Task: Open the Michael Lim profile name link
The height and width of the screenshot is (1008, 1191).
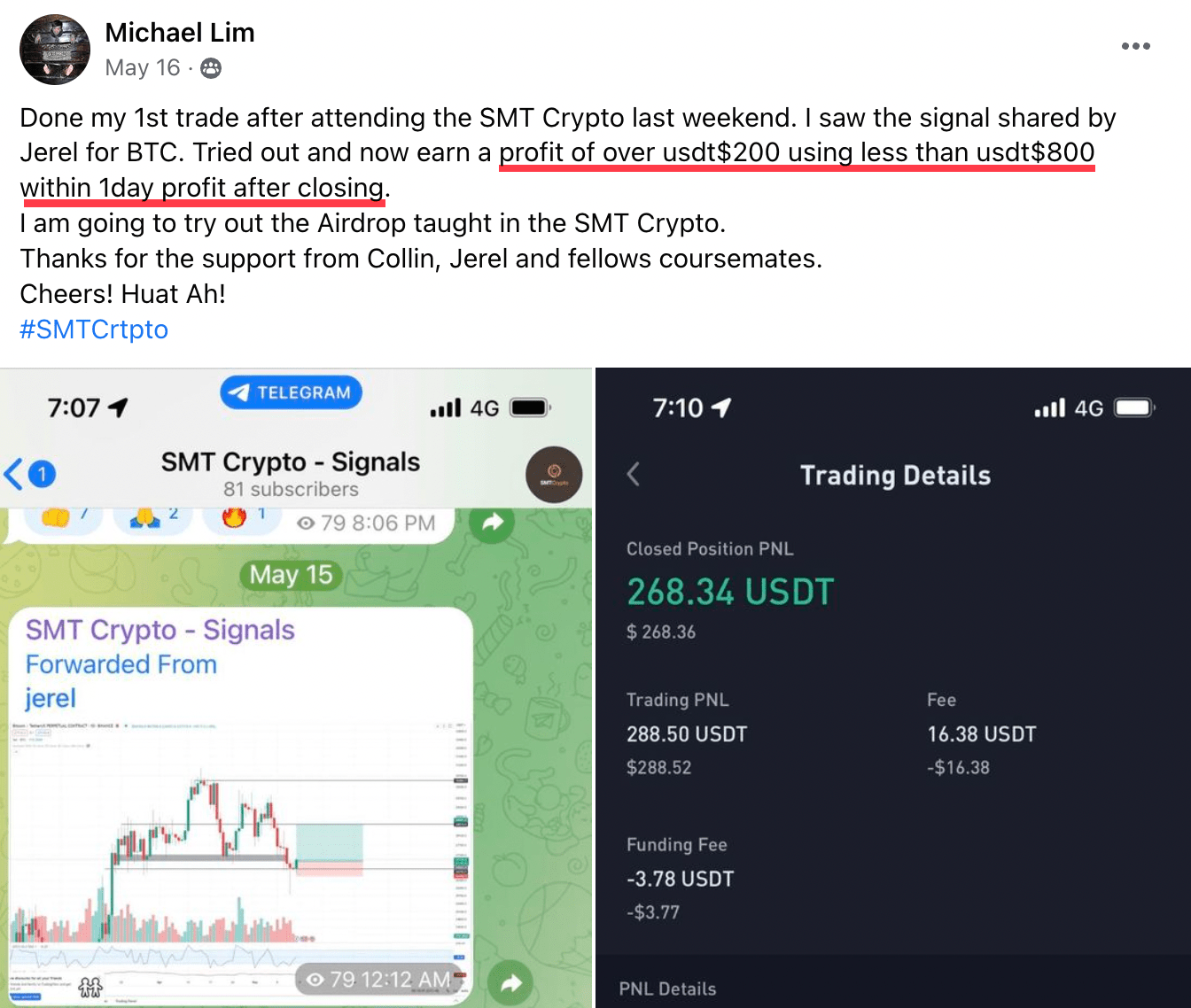Action: [x=180, y=33]
